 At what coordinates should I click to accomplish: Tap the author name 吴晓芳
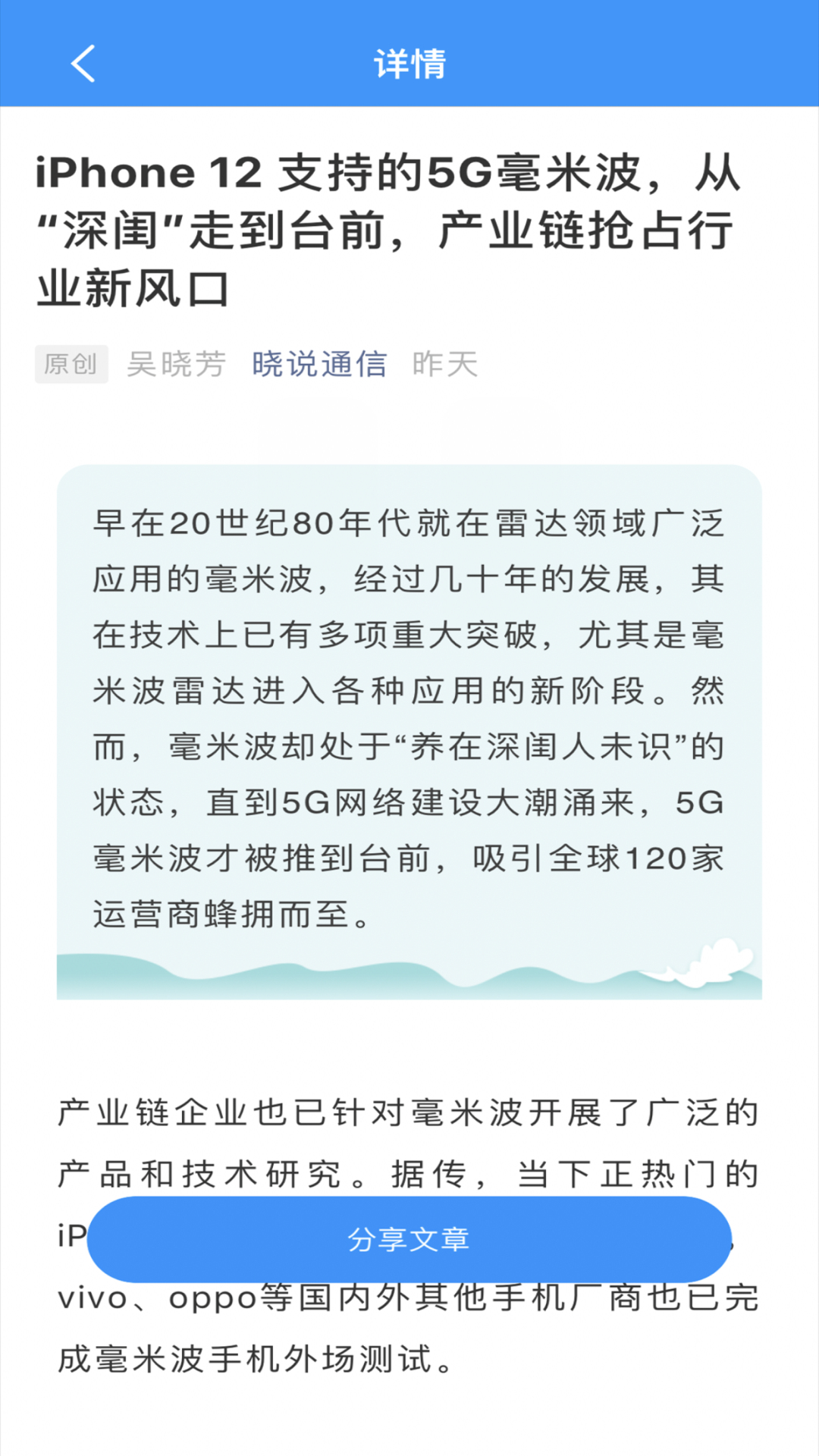[x=177, y=364]
